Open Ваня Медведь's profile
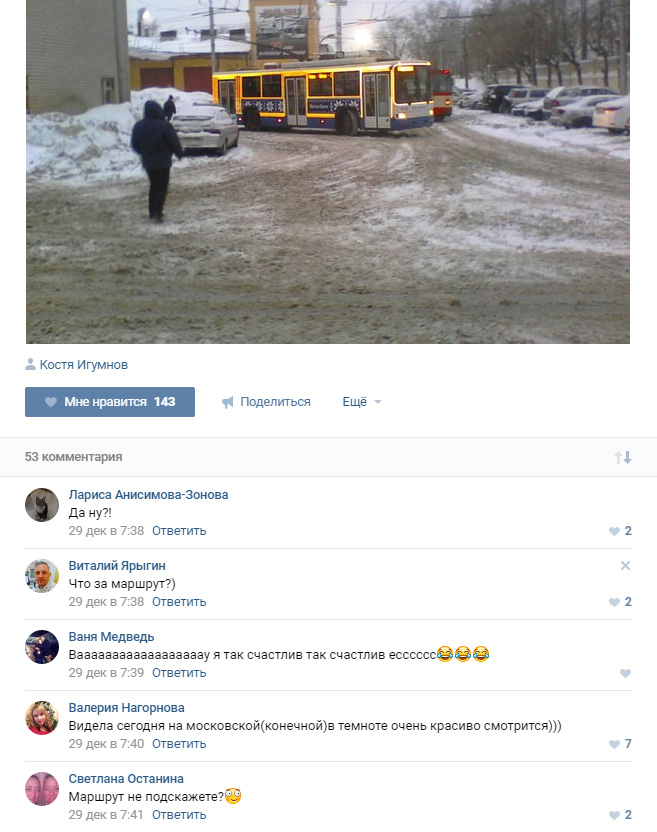This screenshot has width=657, height=832. (x=111, y=637)
